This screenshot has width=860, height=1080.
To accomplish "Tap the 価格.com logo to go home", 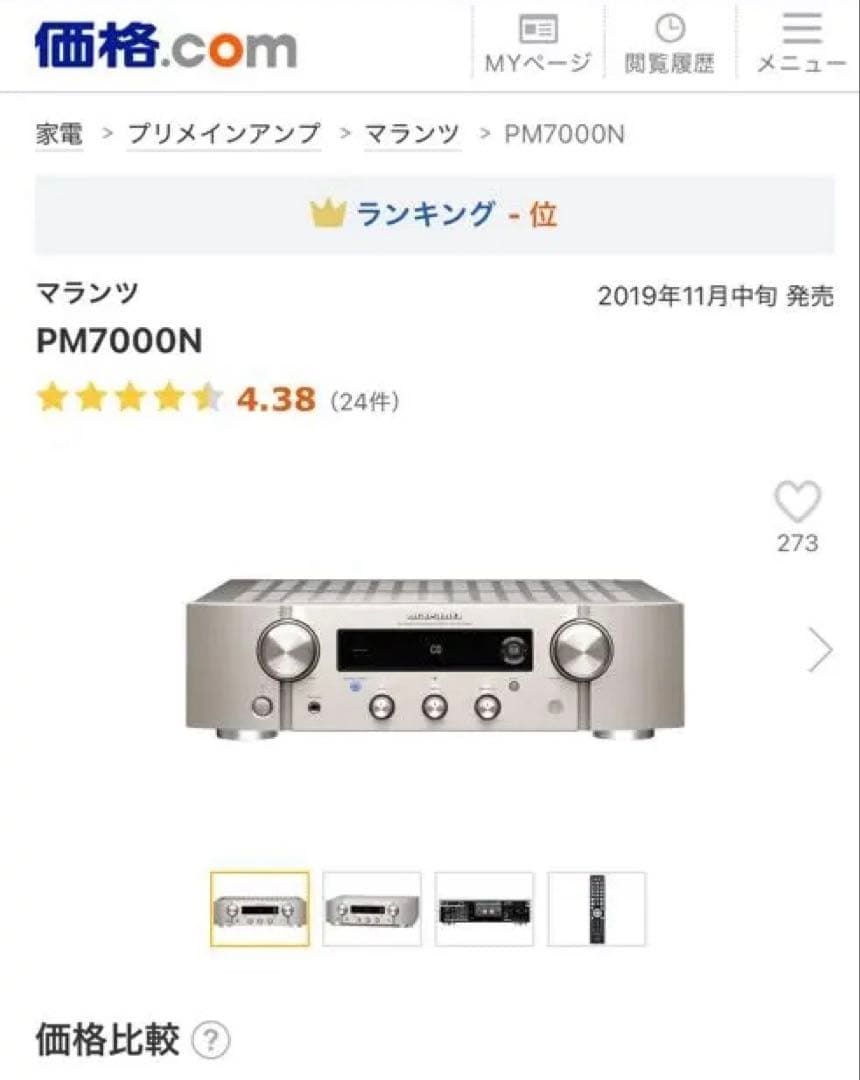I will (x=166, y=46).
